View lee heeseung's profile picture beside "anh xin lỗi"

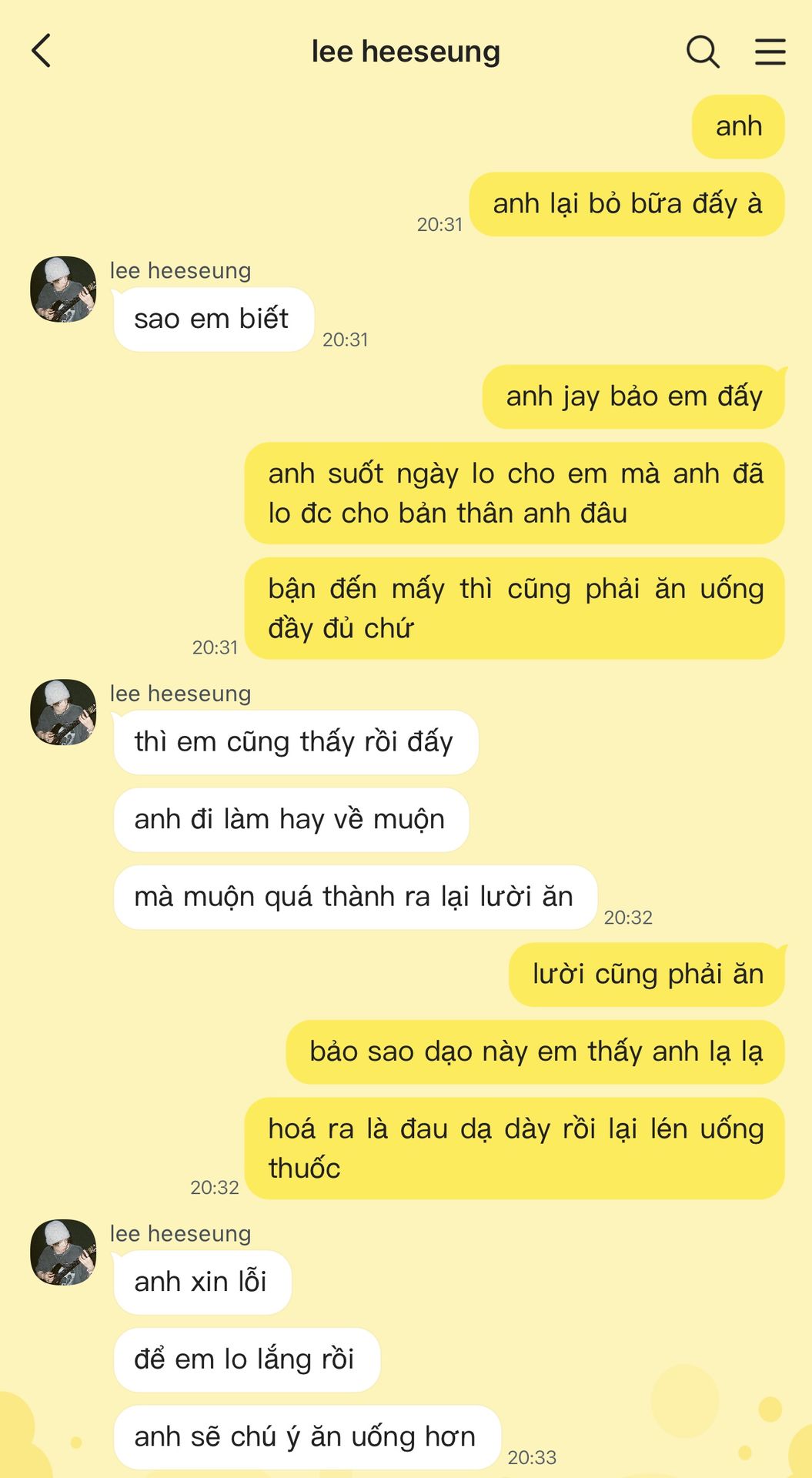click(63, 1252)
